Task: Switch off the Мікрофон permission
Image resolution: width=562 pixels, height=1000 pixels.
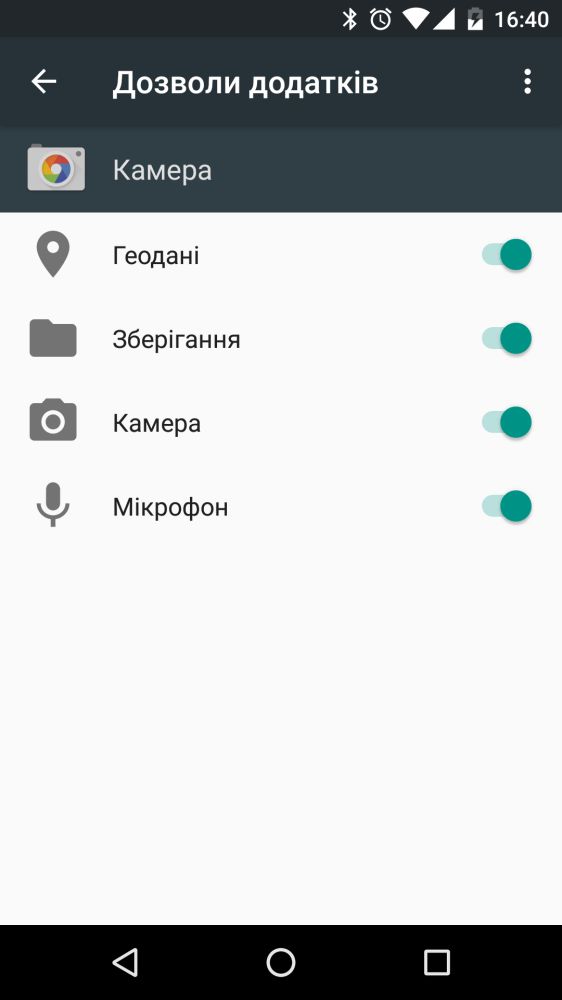Action: 507,507
